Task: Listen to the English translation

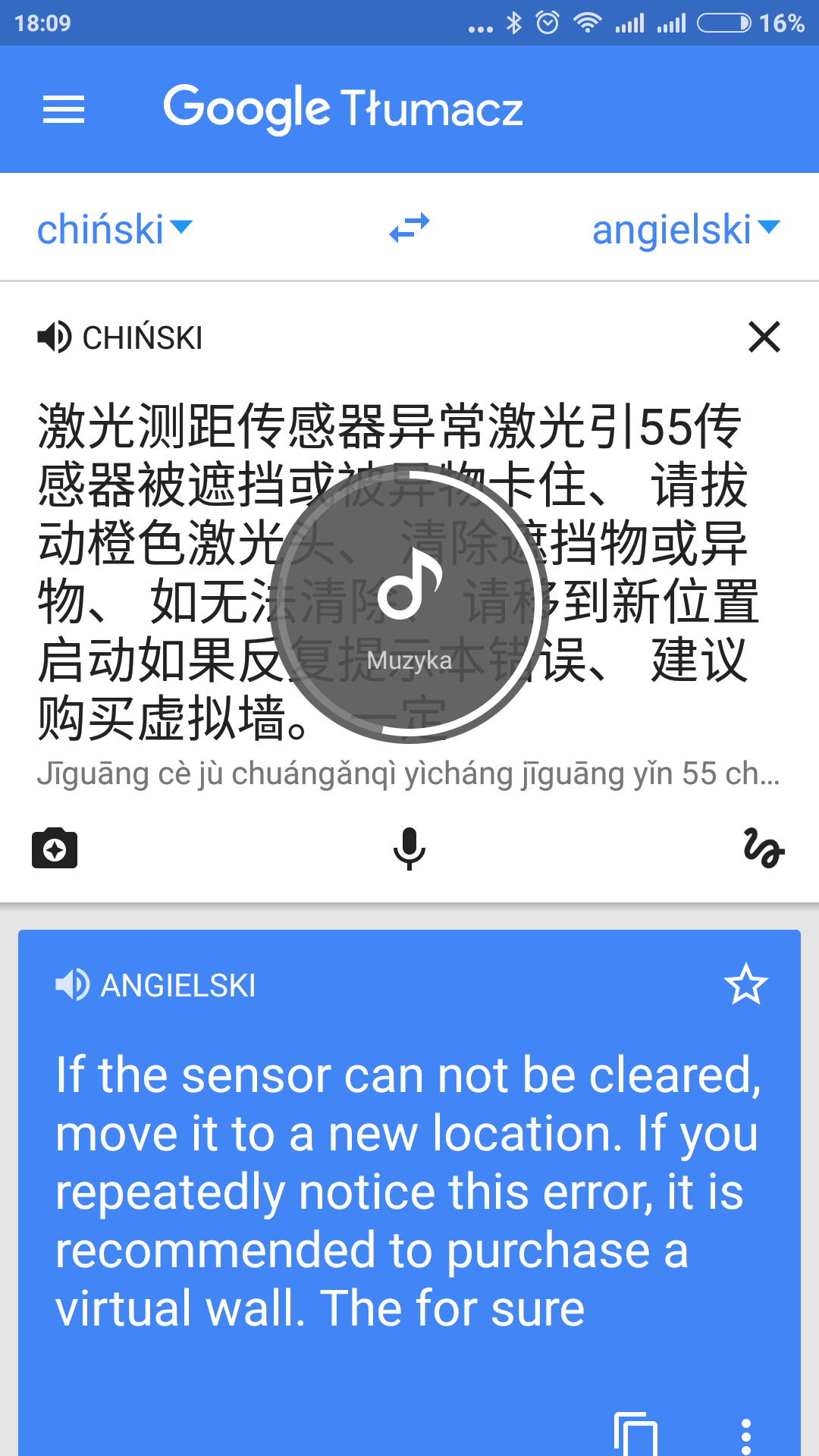Action: 73,985
